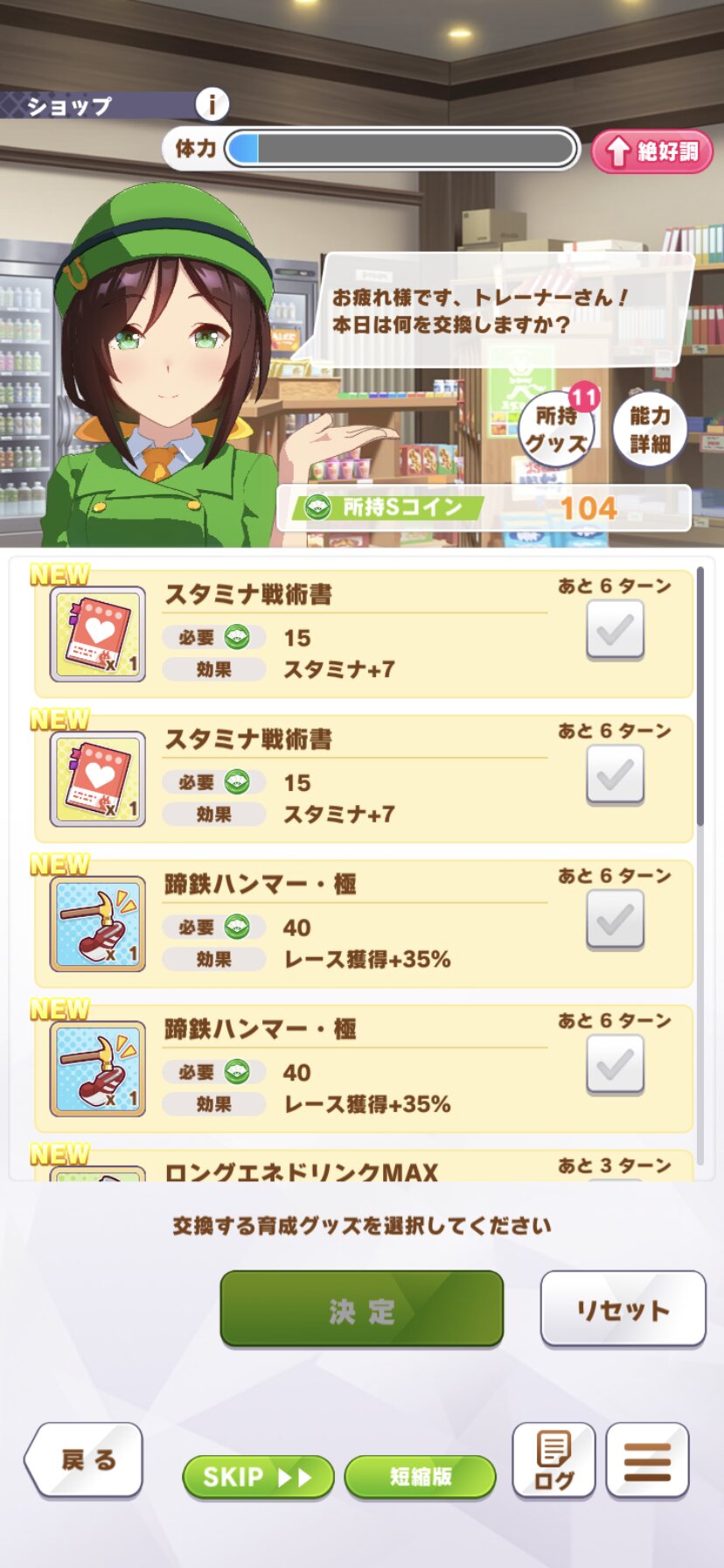Open 能力詳細 ability details

tap(650, 429)
